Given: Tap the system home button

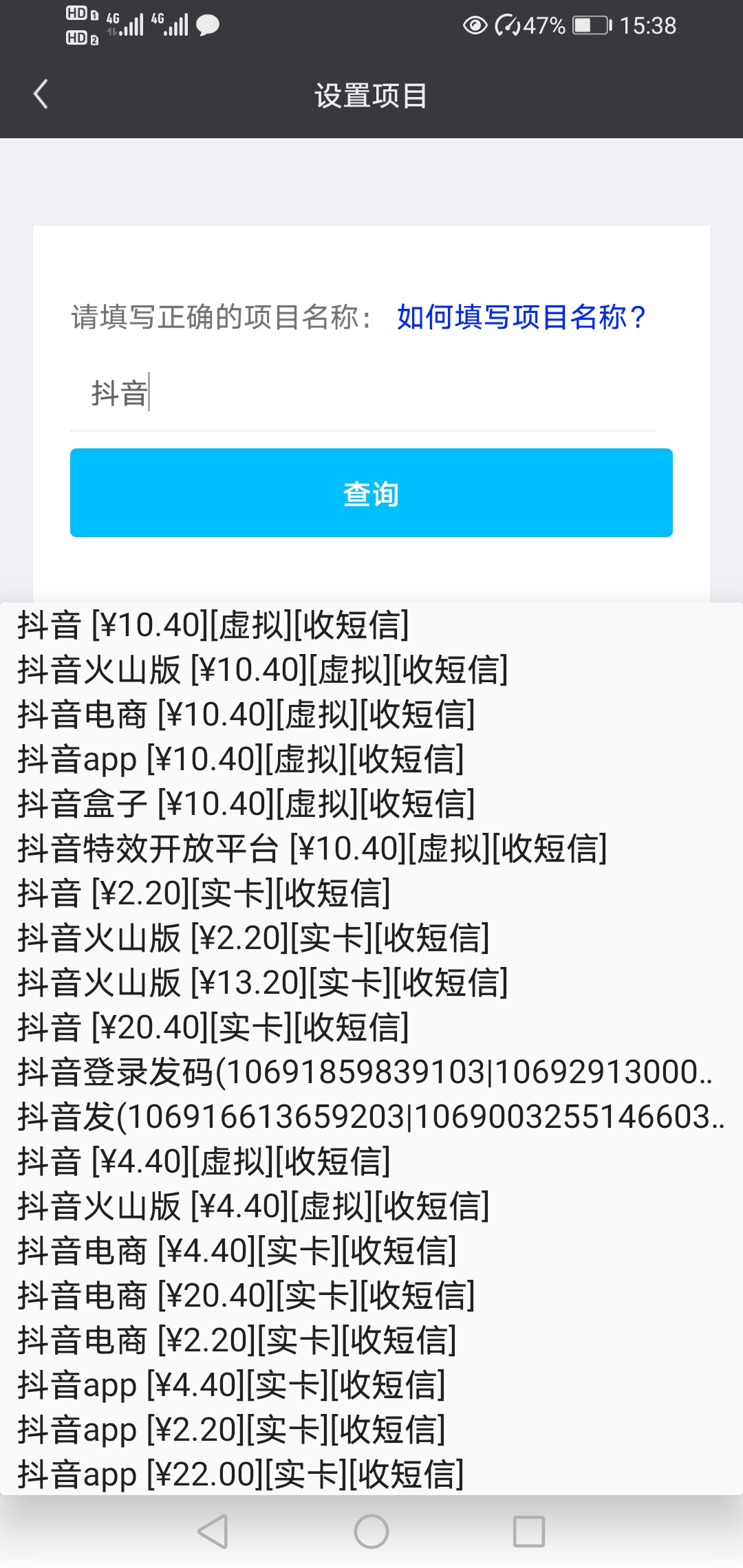Looking at the screenshot, I should pos(371,1532).
